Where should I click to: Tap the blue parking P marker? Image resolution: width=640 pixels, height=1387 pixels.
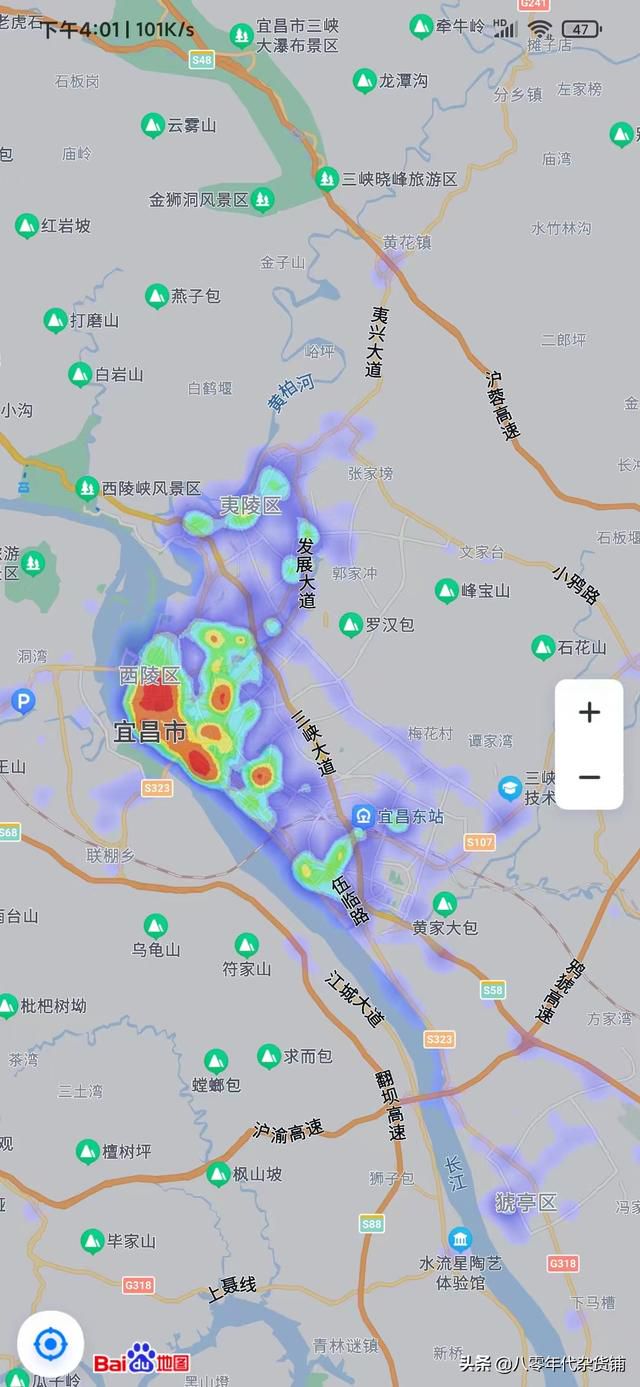pos(22,700)
